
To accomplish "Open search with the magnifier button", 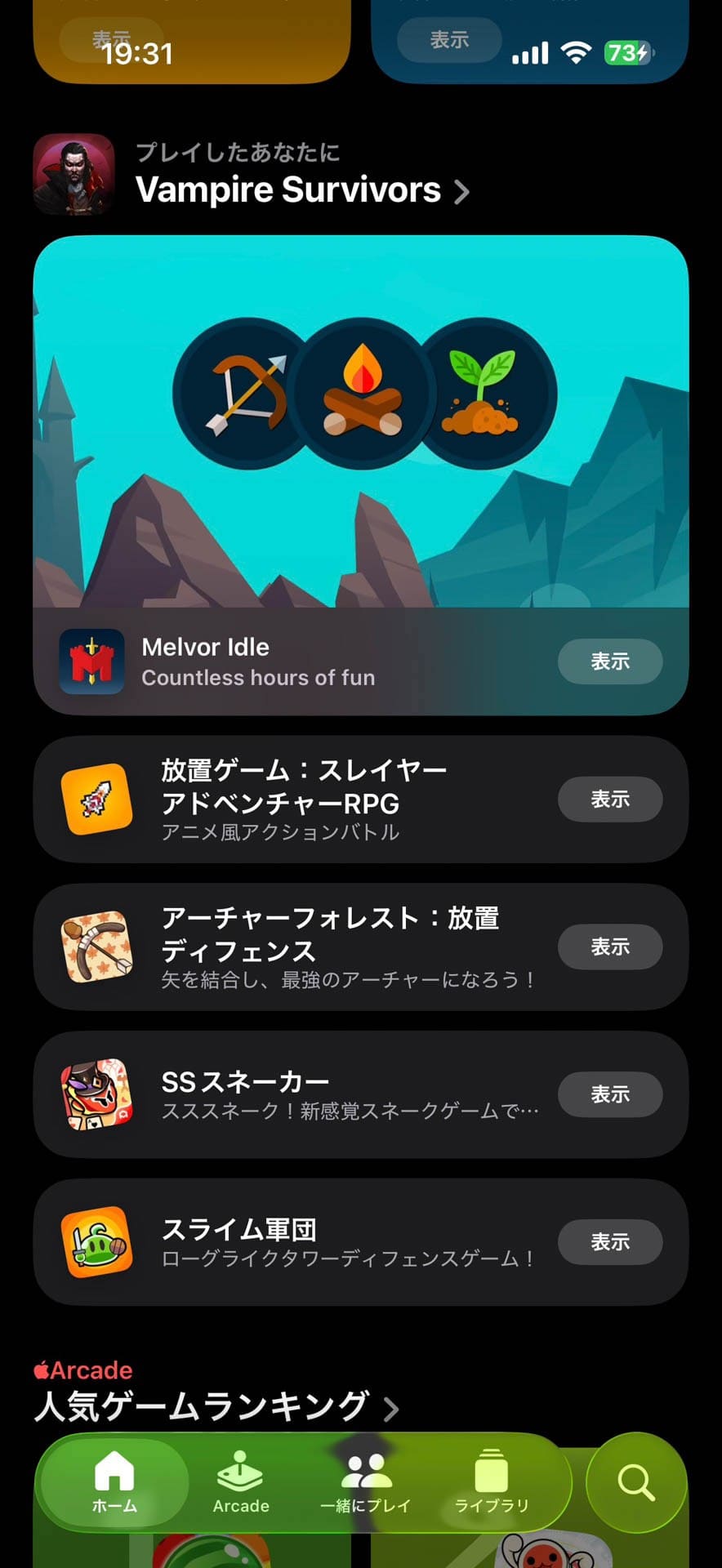I will 636,1482.
